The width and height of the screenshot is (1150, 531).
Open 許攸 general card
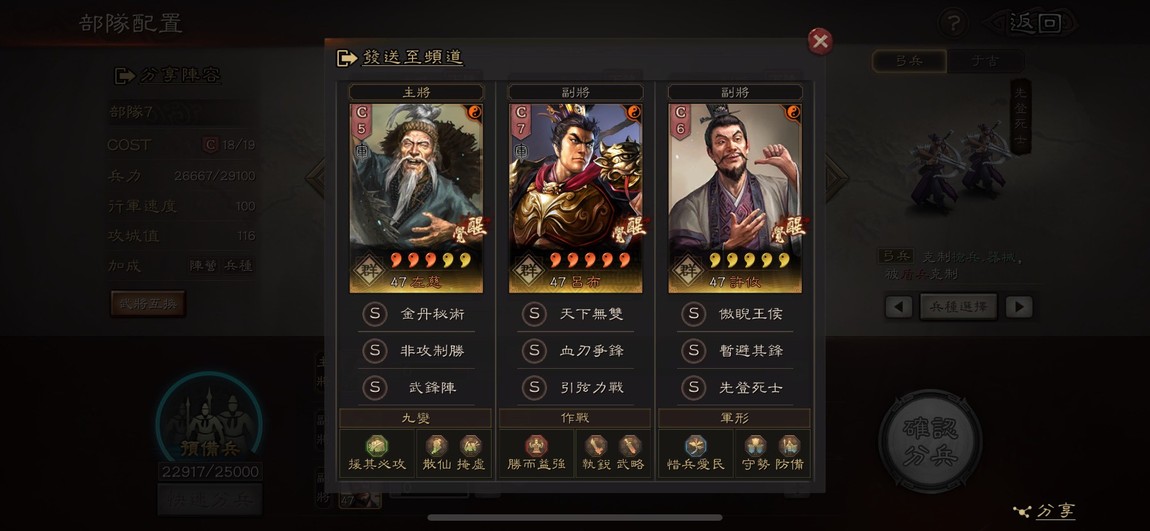(x=735, y=197)
